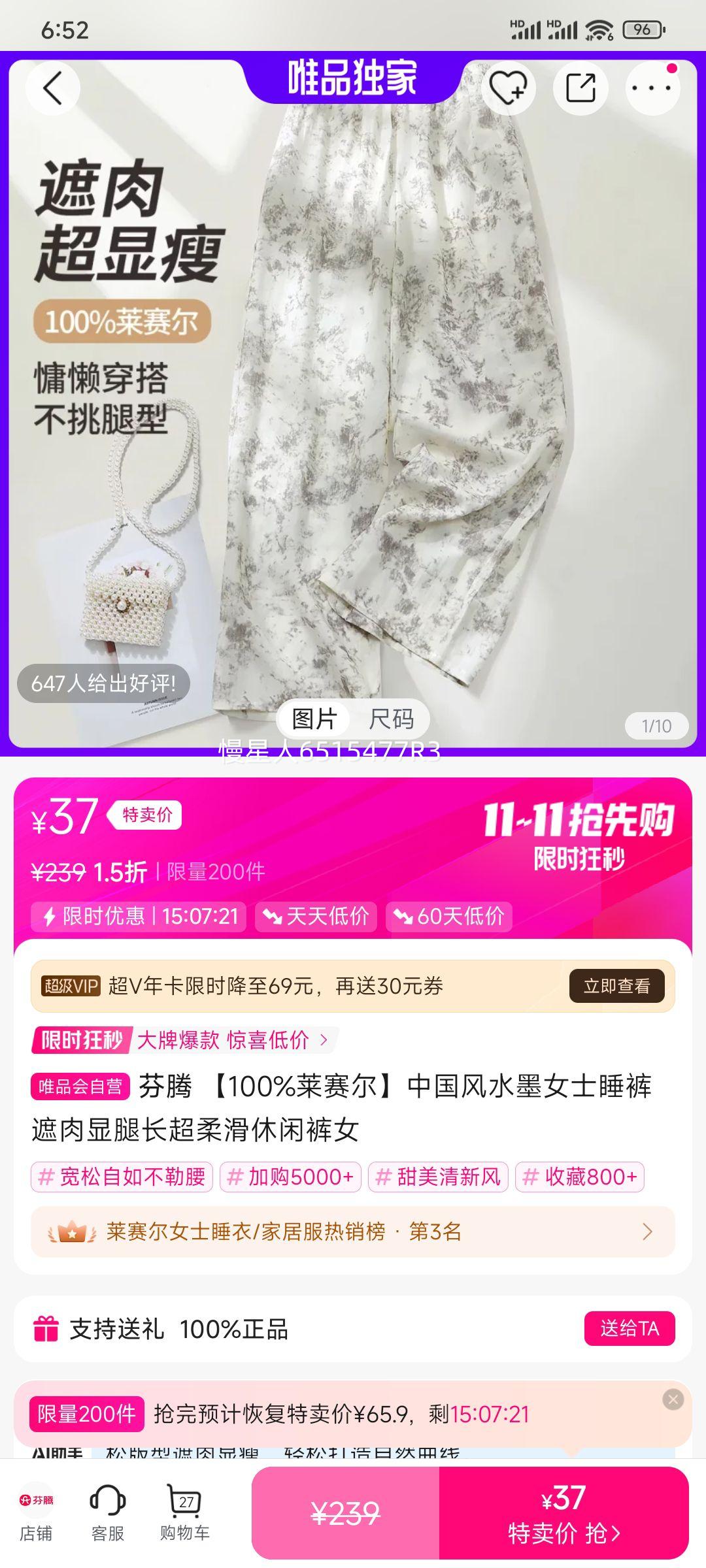Open the 店铺 store page

(36, 1512)
